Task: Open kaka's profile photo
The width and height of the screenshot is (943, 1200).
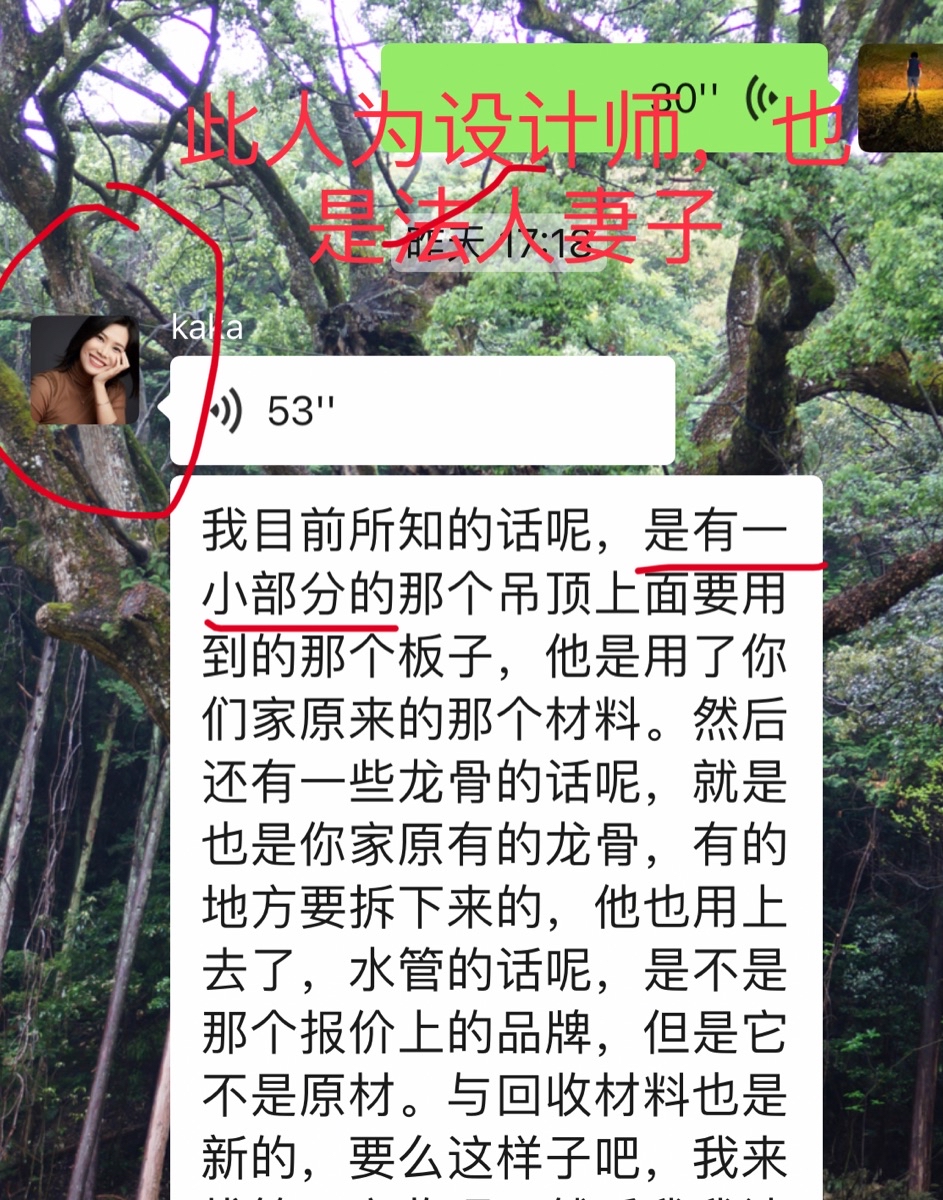Action: [85, 369]
